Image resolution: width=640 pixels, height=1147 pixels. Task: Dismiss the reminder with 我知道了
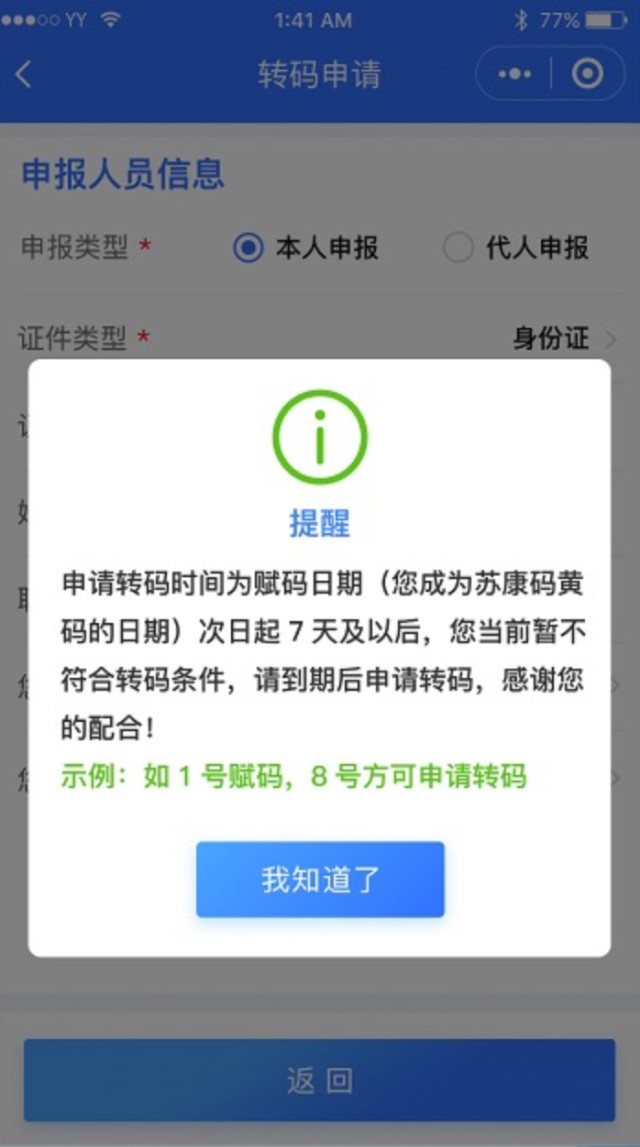coord(320,879)
